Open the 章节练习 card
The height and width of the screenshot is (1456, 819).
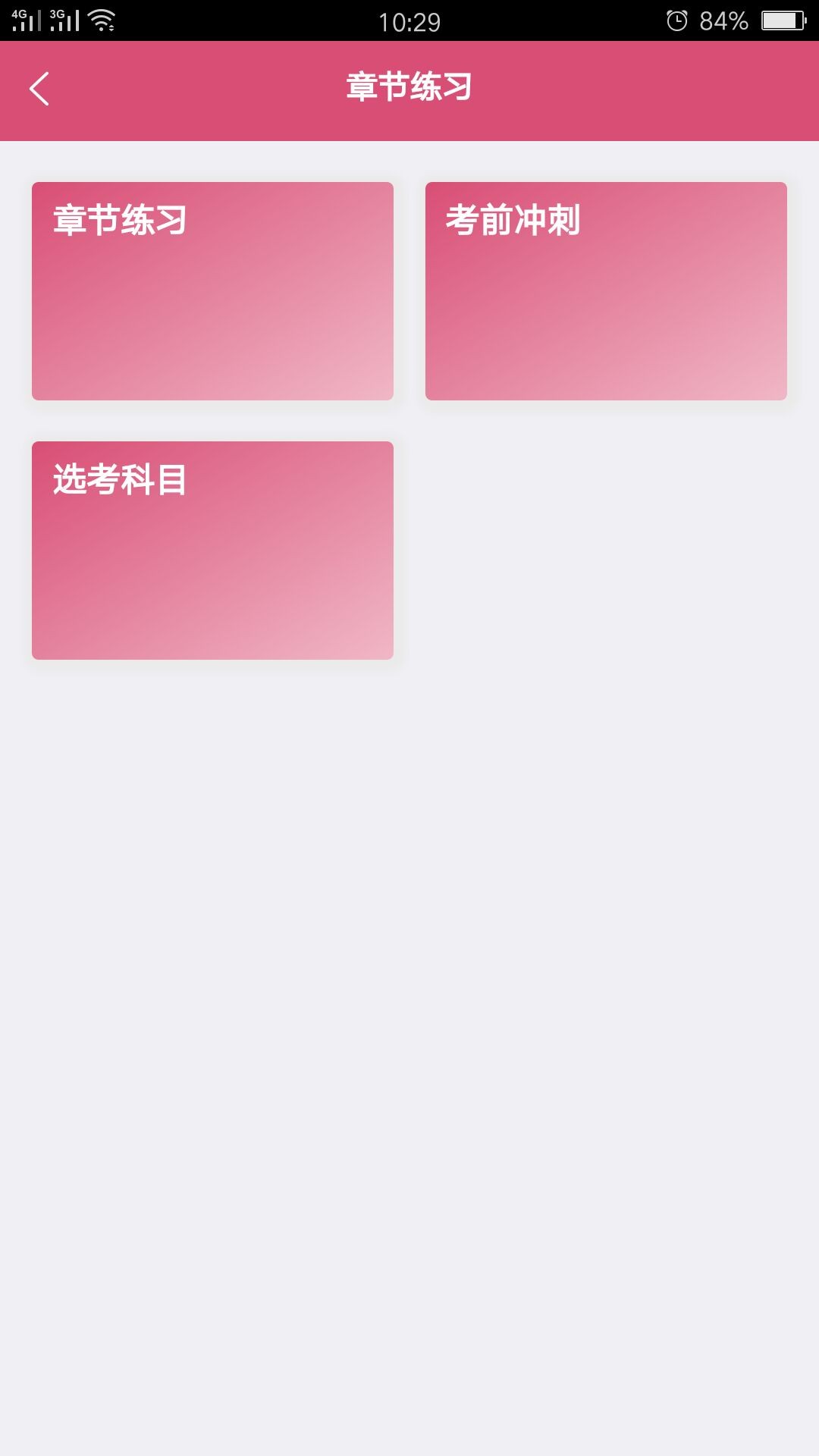coord(212,291)
